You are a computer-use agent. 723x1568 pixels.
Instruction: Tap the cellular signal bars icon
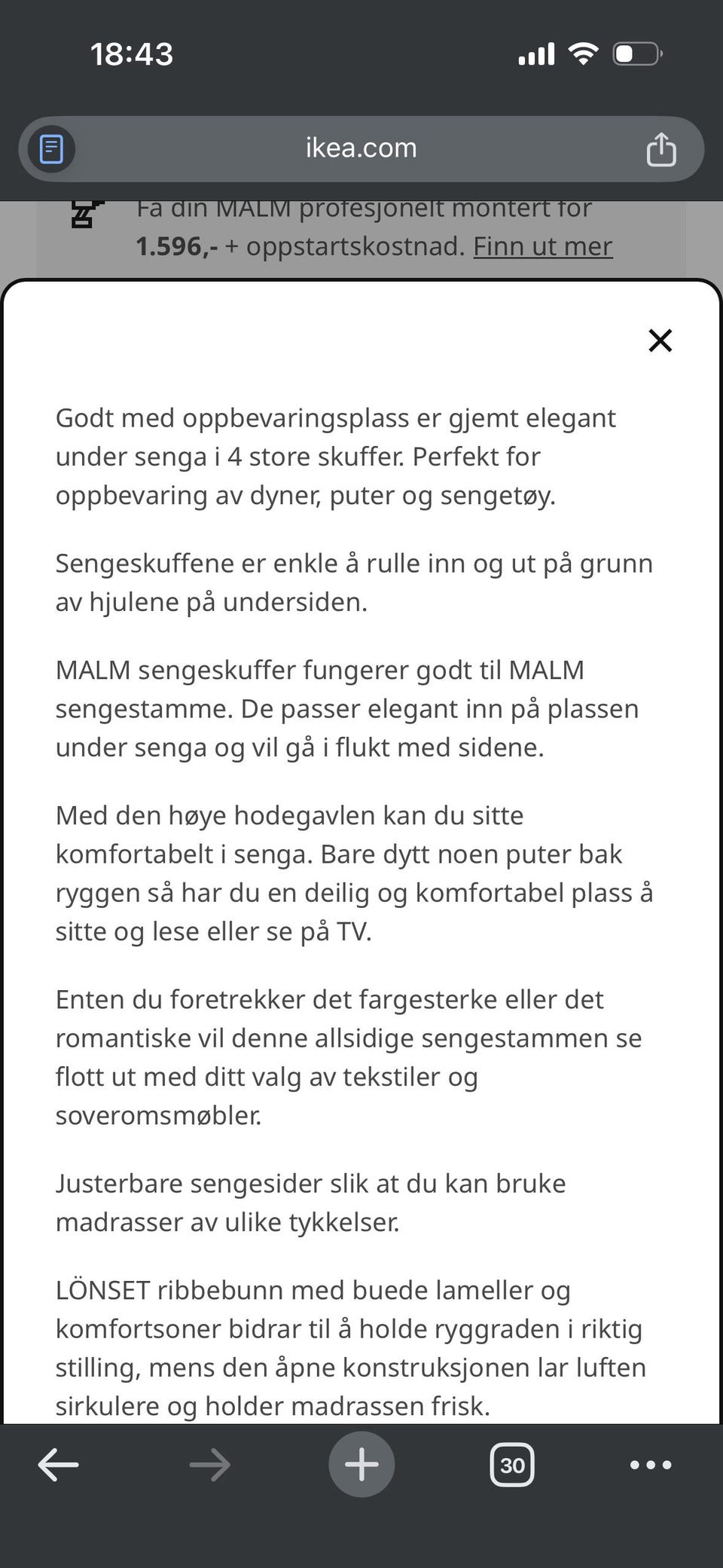(536, 52)
